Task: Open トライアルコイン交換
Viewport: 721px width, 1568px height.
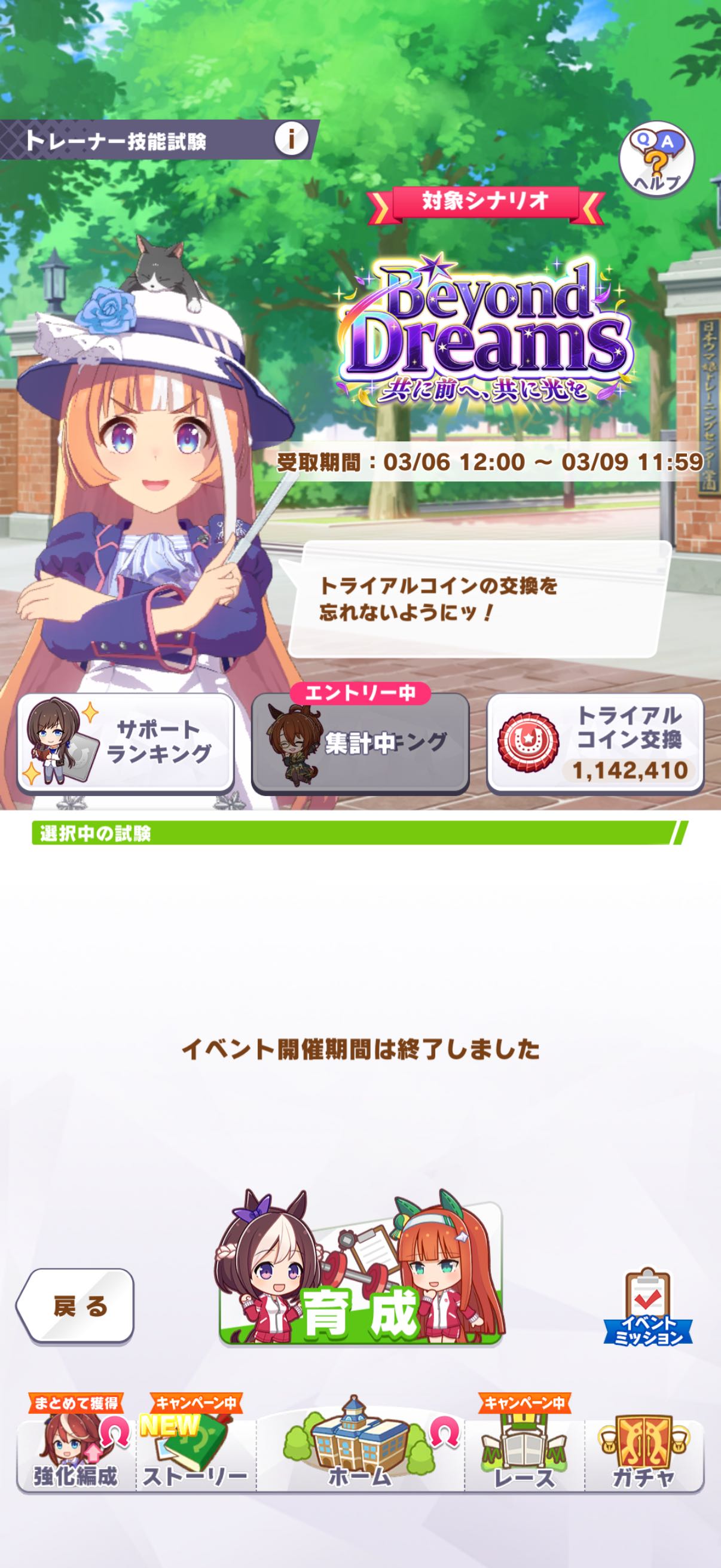Action: pyautogui.click(x=595, y=742)
